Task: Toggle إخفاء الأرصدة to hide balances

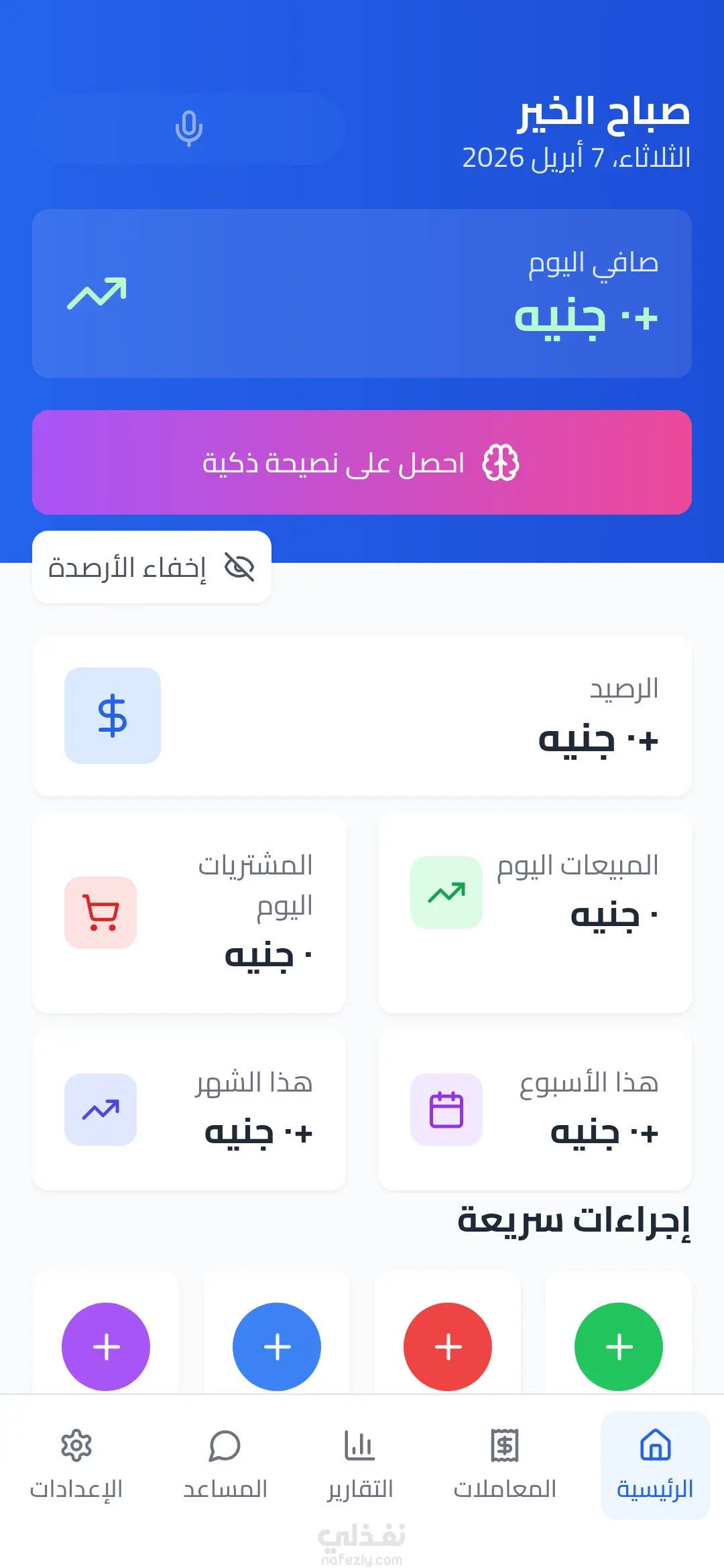Action: [152, 568]
